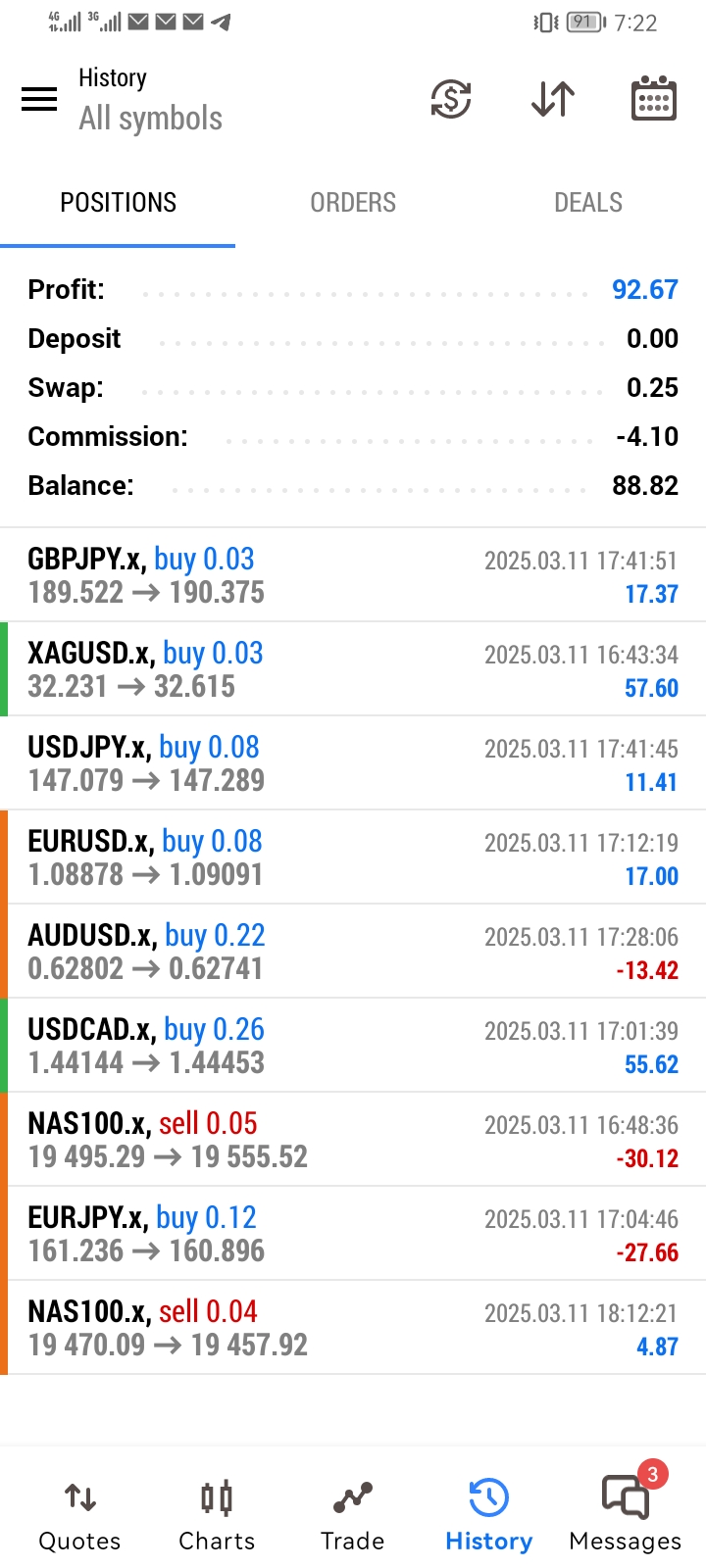Open the calendar date range picker

(654, 98)
